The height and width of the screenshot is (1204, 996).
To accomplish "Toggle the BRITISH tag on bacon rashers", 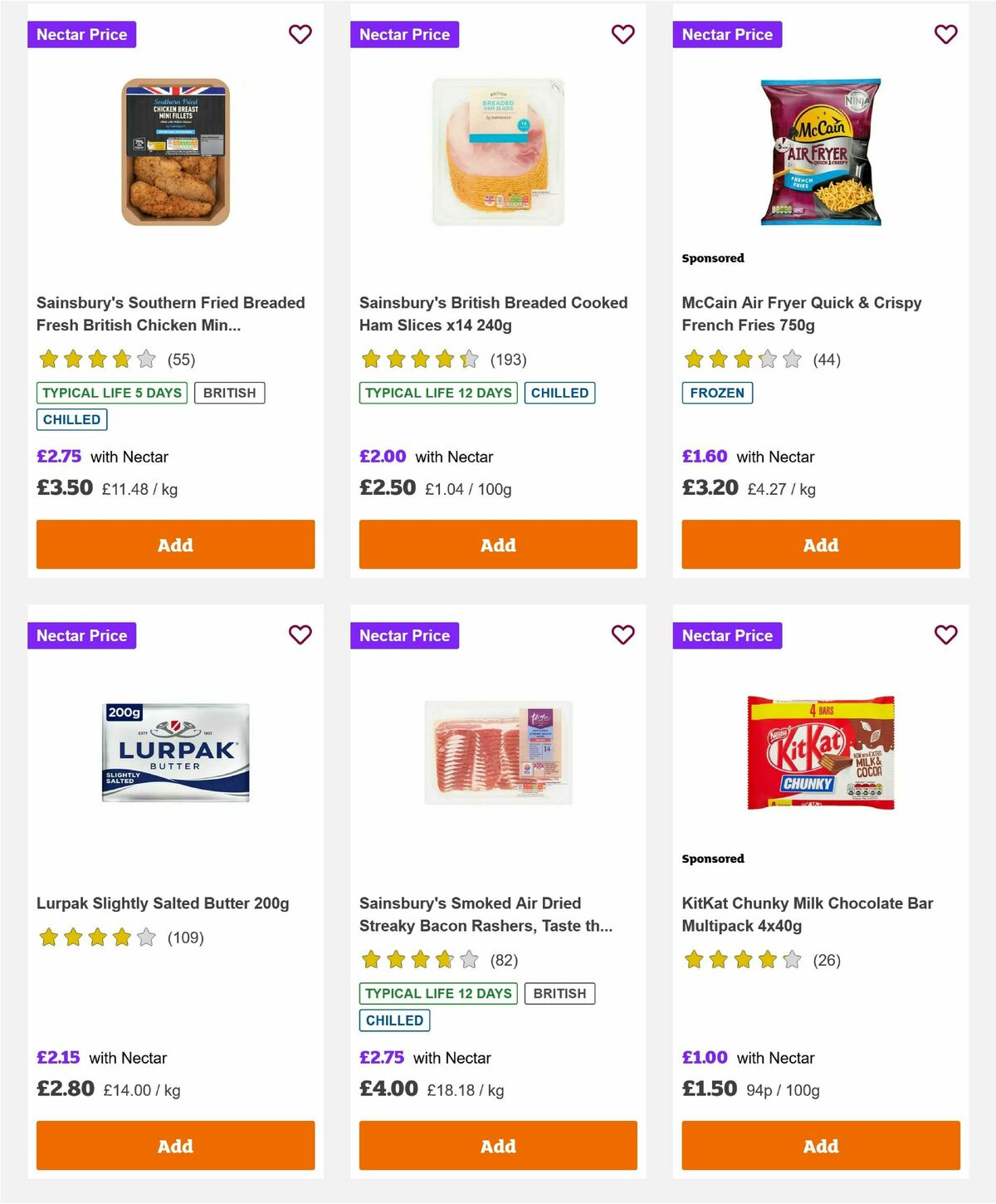I will pos(559,993).
